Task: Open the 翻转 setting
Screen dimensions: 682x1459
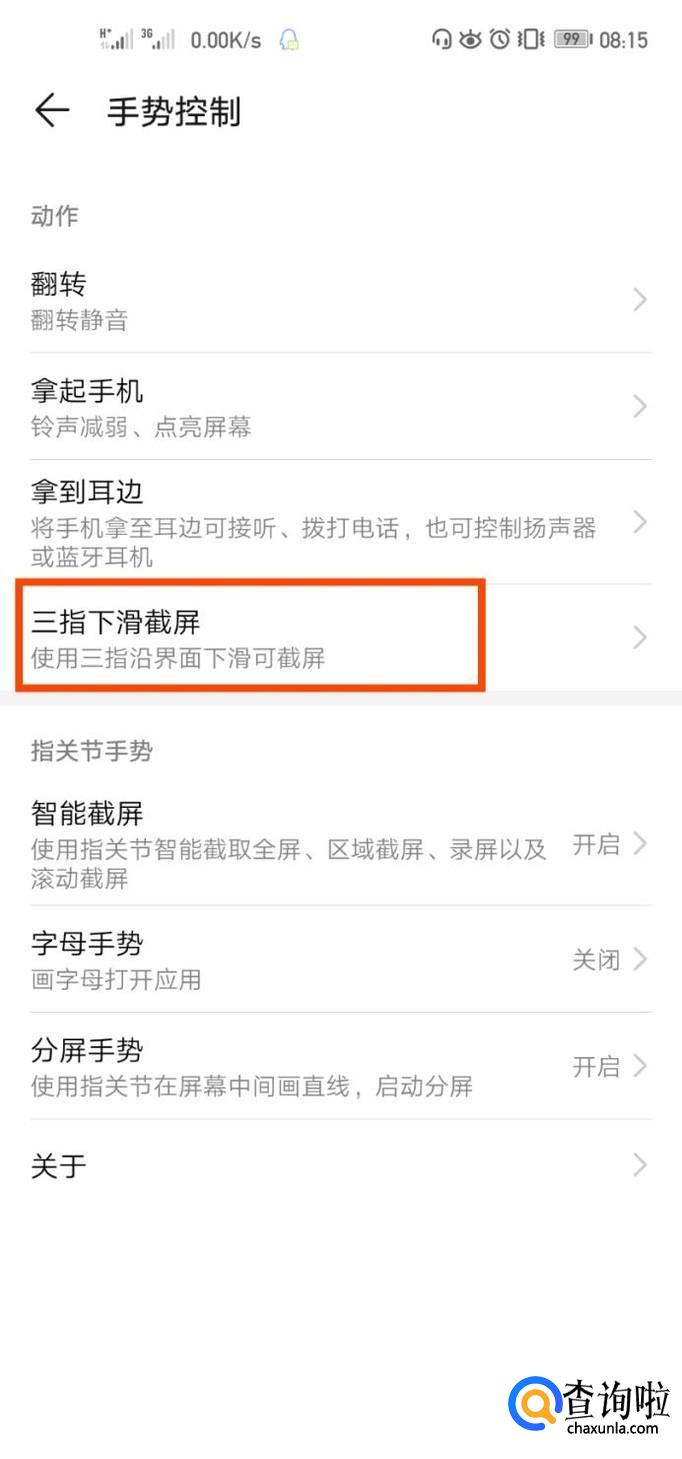Action: coord(340,300)
